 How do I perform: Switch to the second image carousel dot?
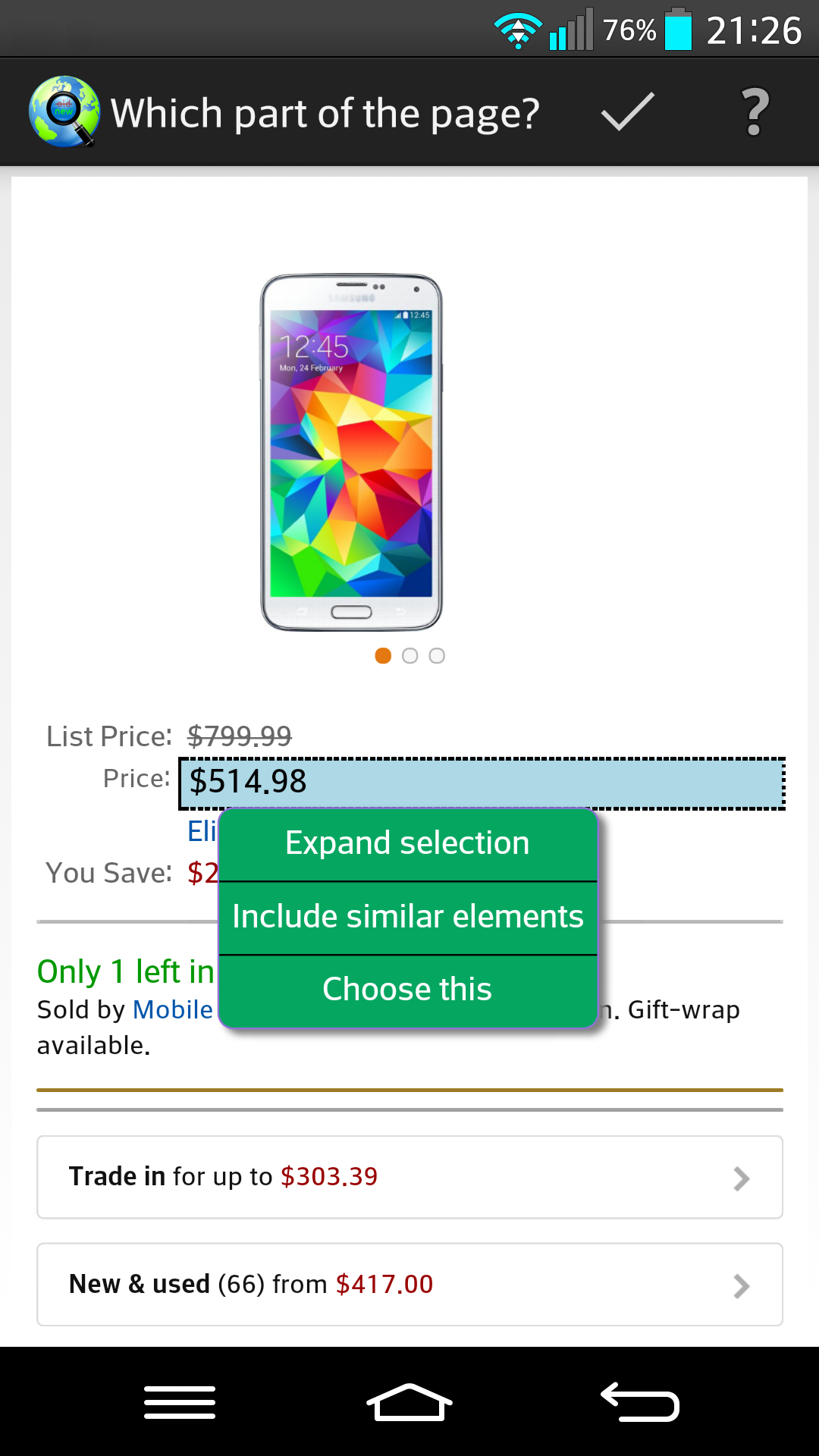click(x=409, y=655)
